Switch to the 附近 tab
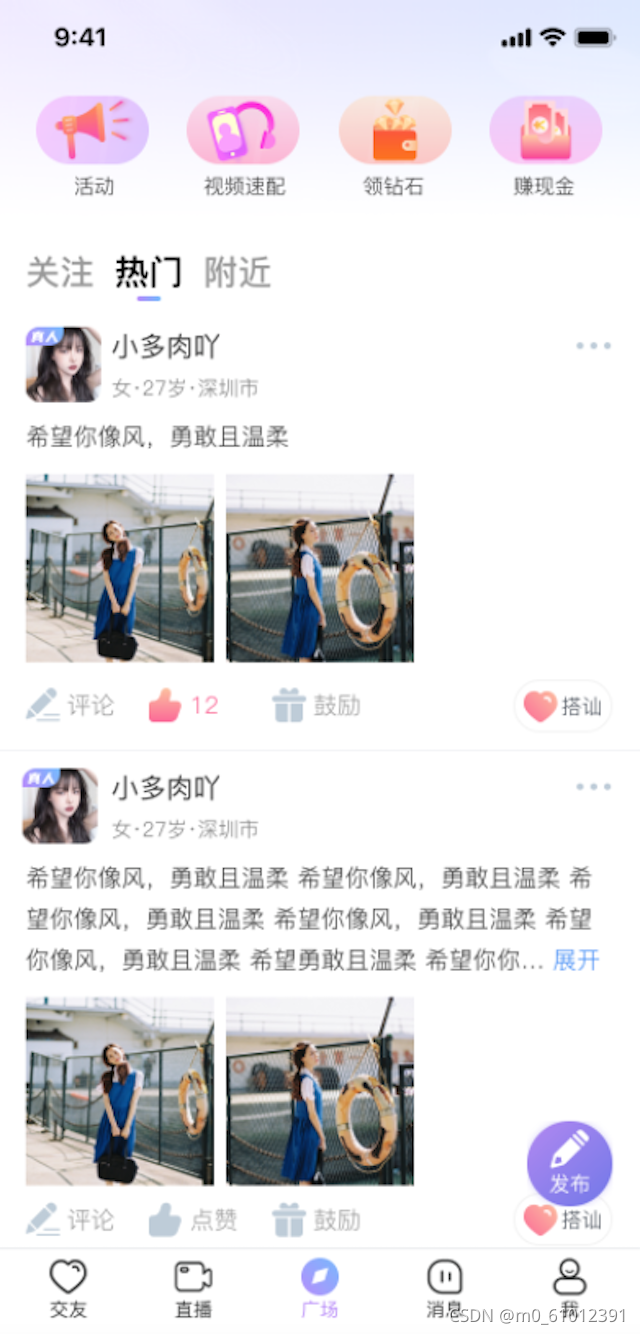 coord(237,272)
